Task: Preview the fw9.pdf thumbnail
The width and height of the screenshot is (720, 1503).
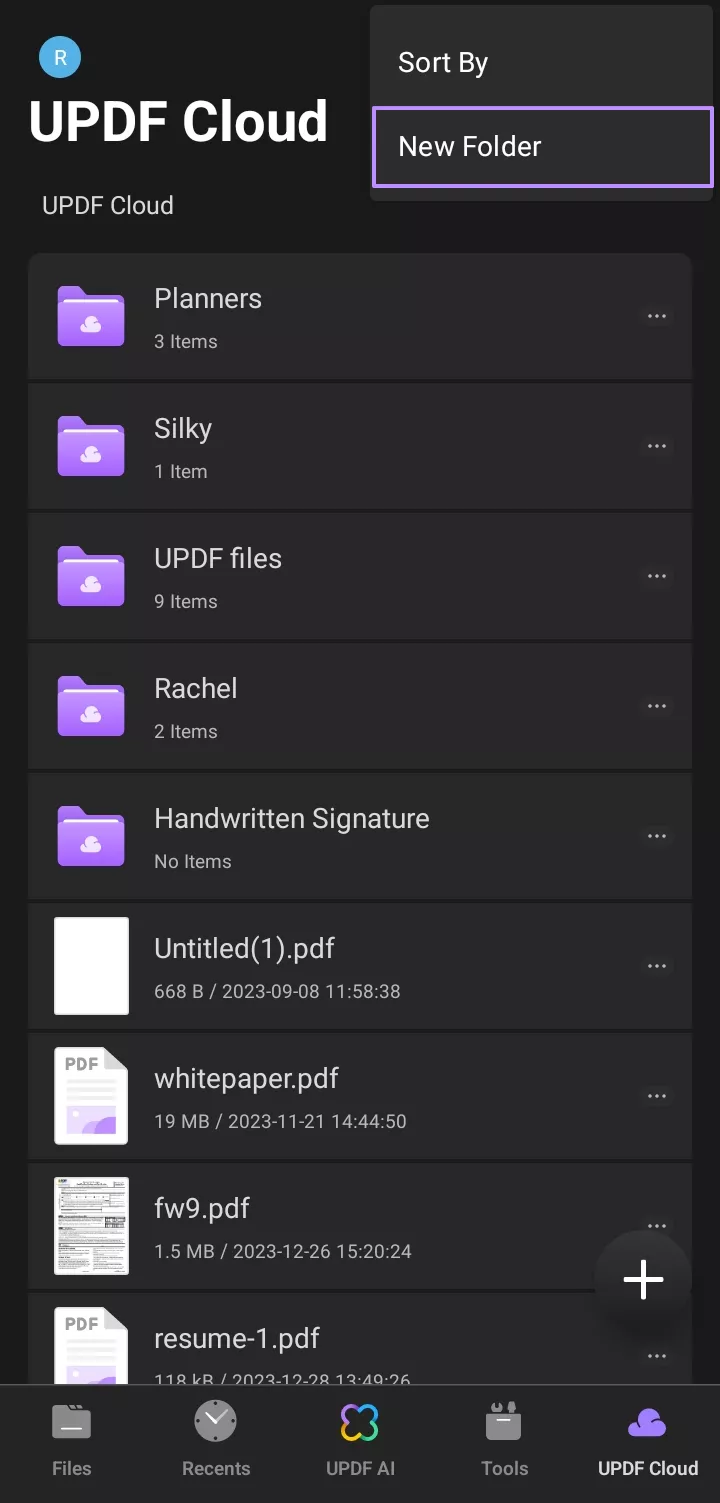Action: click(91, 1226)
